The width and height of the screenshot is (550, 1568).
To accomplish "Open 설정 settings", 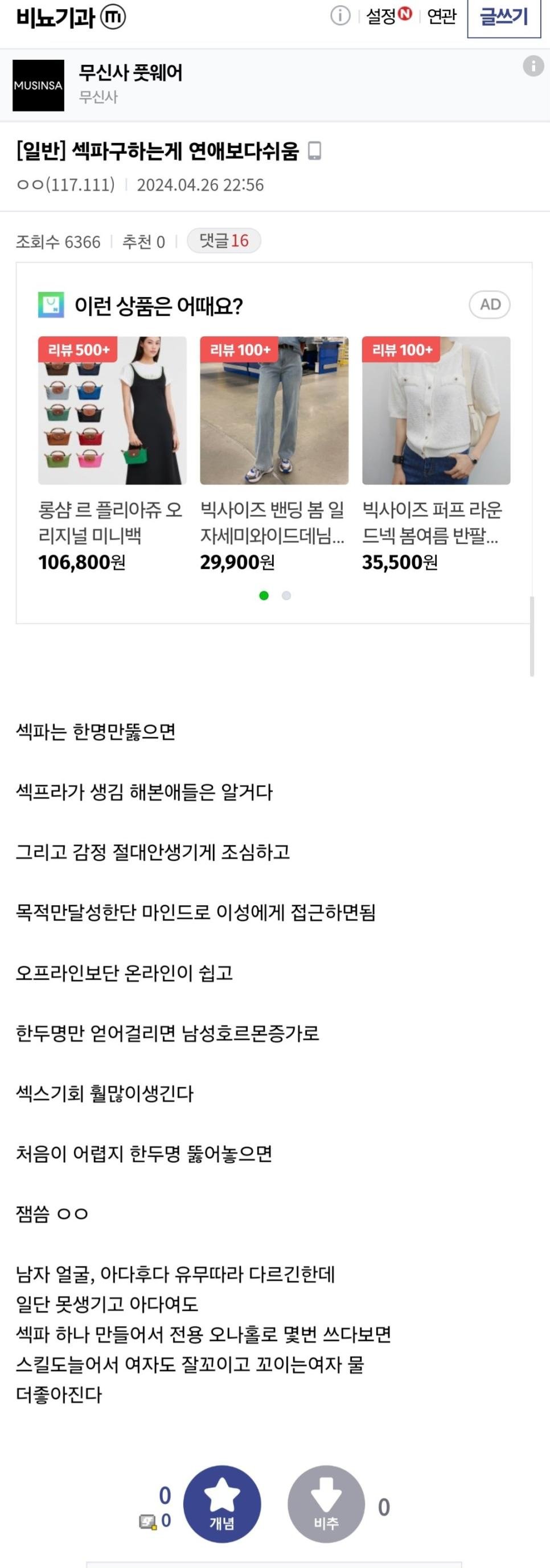I will 382,16.
